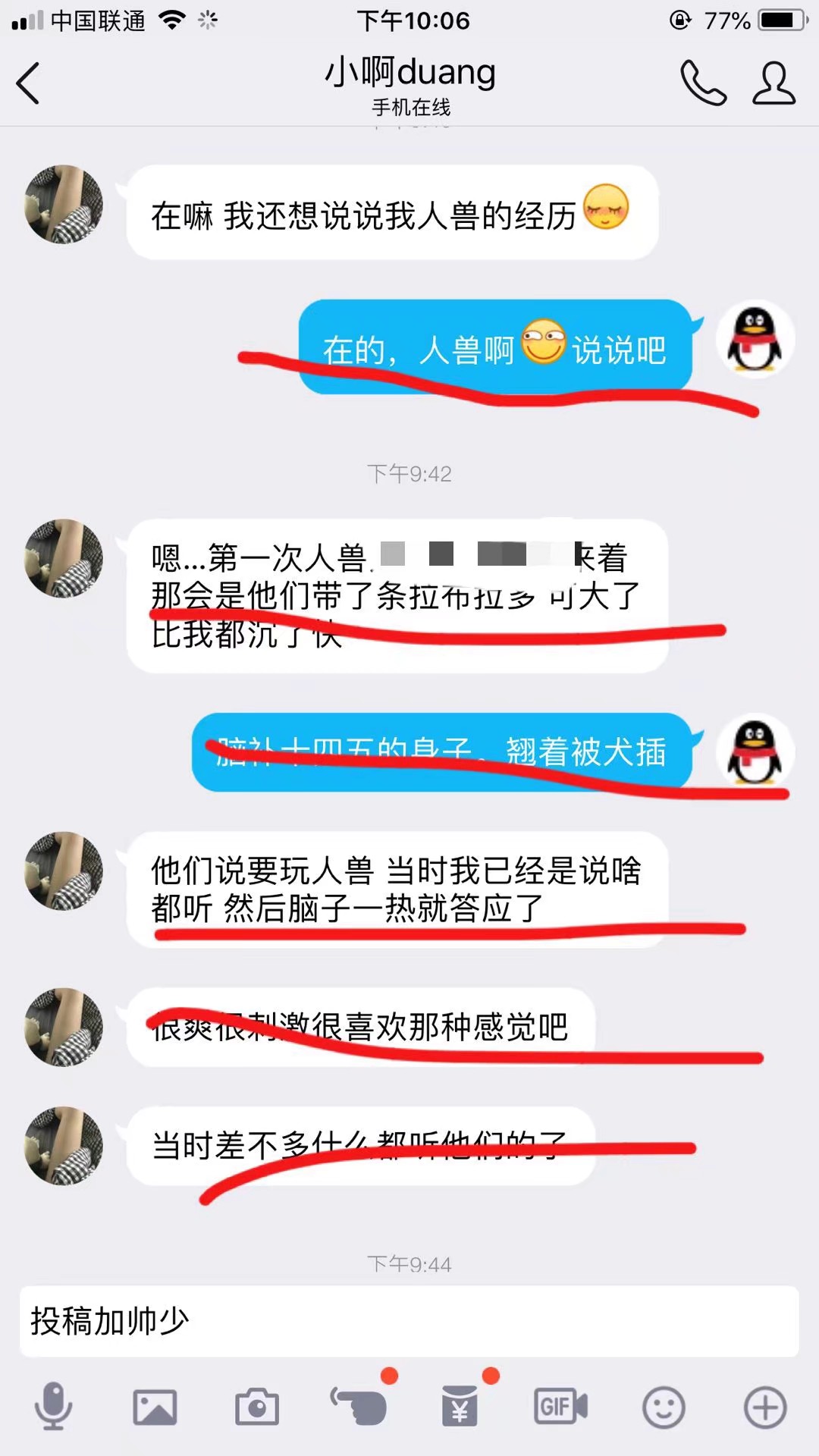Open the red packet option
The width and height of the screenshot is (819, 1456).
click(460, 1407)
